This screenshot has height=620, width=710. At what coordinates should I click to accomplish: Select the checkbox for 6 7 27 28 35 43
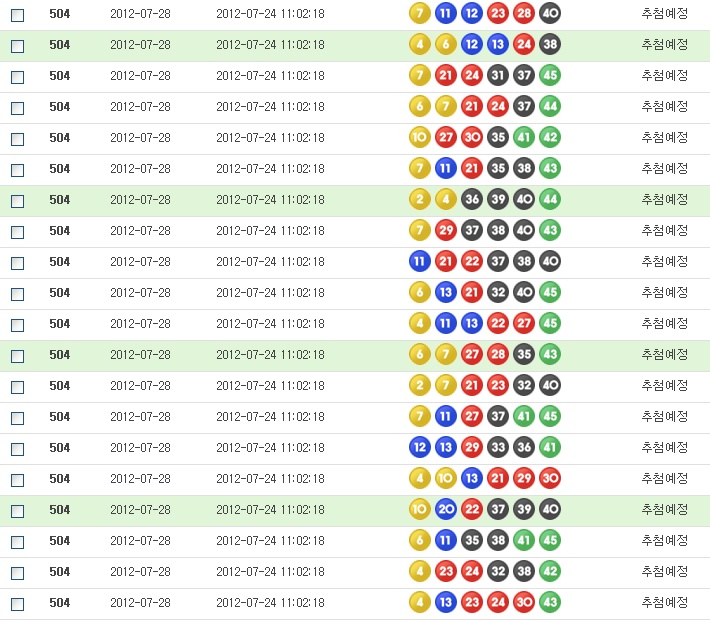pos(17,356)
